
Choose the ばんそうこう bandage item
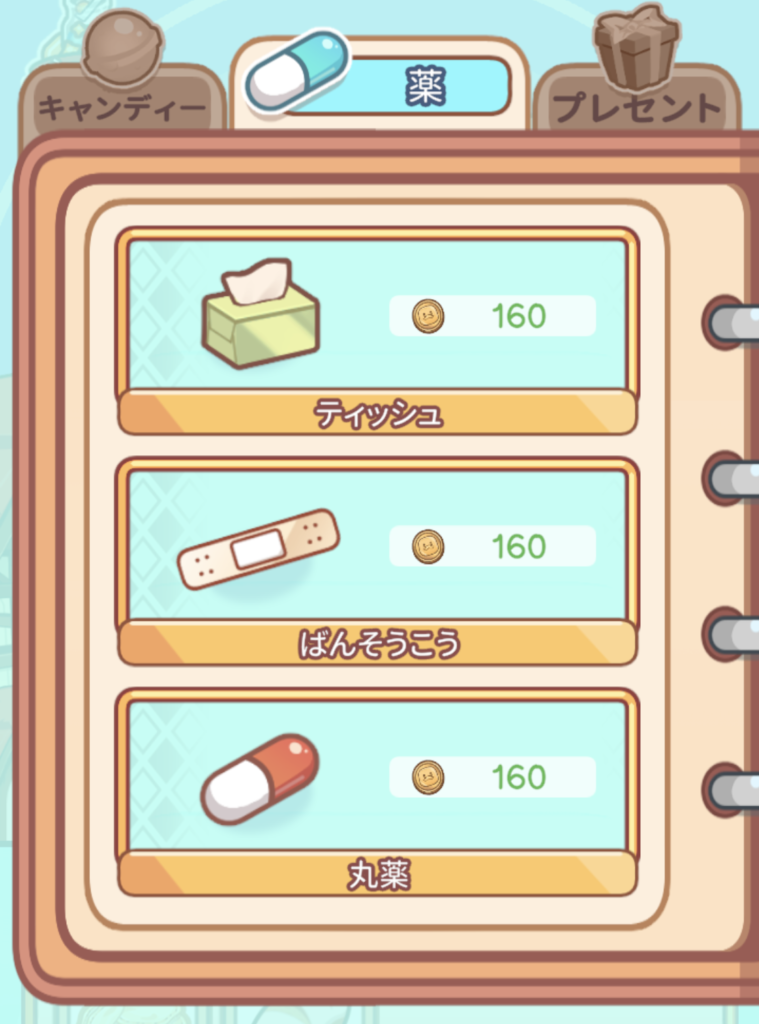pyautogui.click(x=377, y=561)
